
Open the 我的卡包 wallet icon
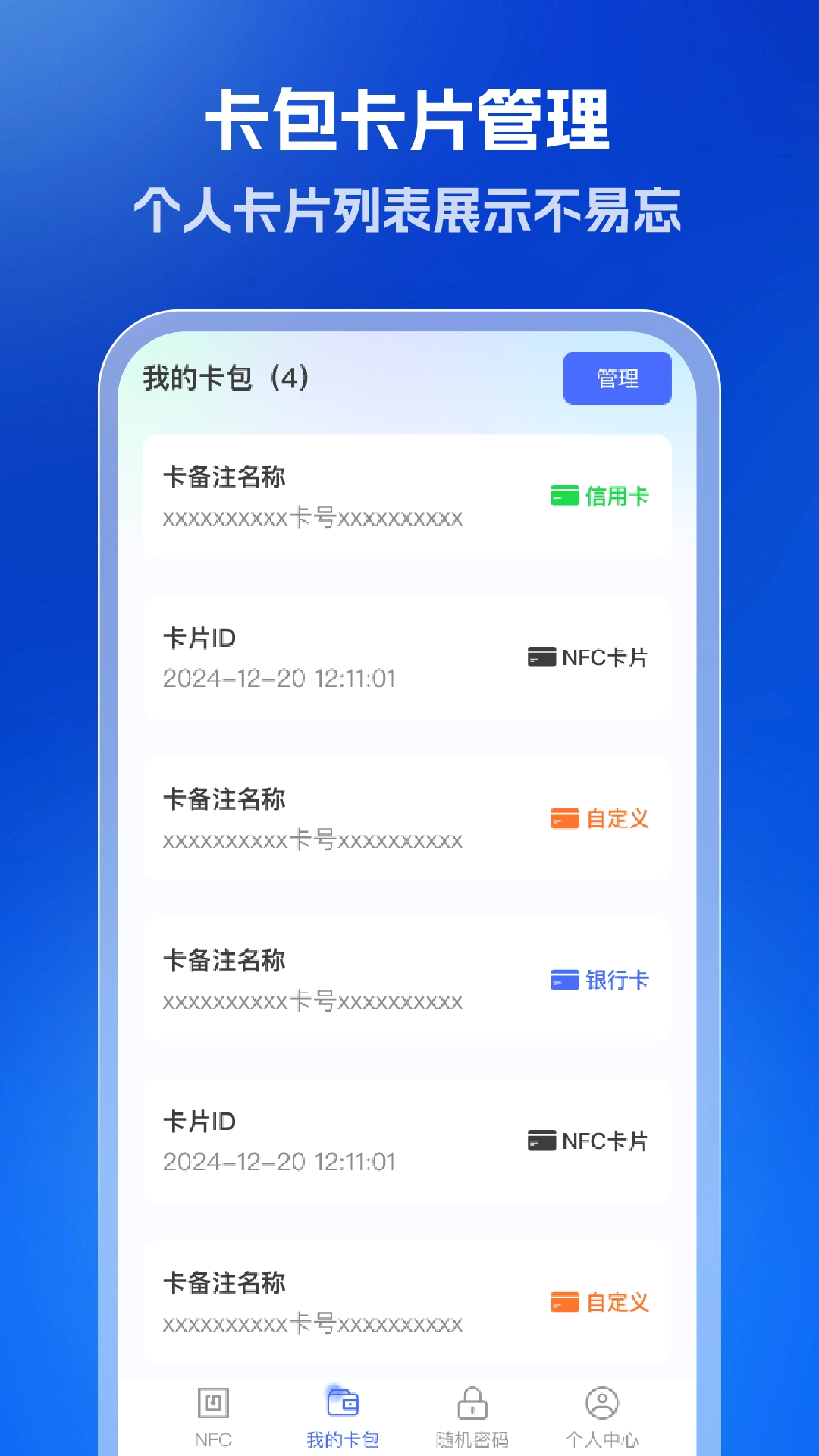[x=344, y=1403]
